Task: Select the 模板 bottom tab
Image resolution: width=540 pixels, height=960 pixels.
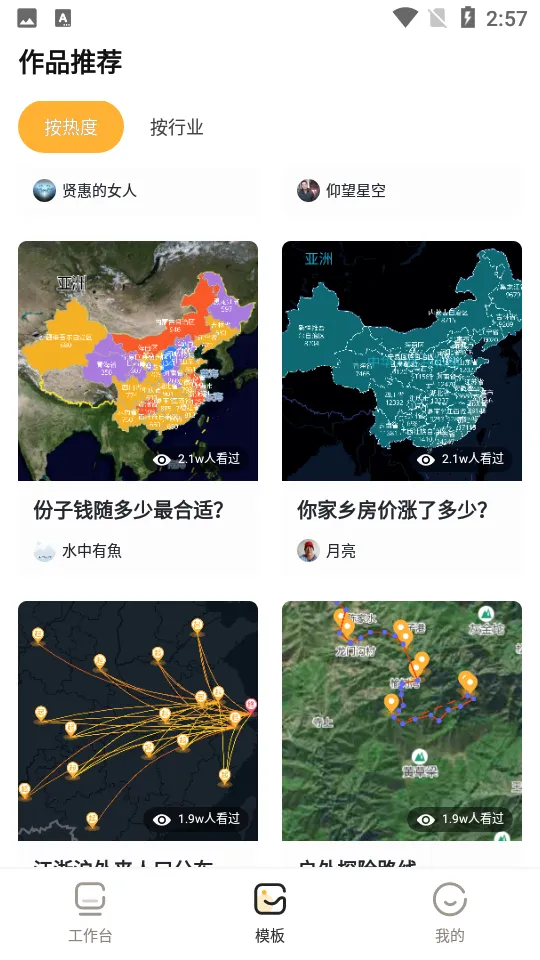Action: [270, 912]
